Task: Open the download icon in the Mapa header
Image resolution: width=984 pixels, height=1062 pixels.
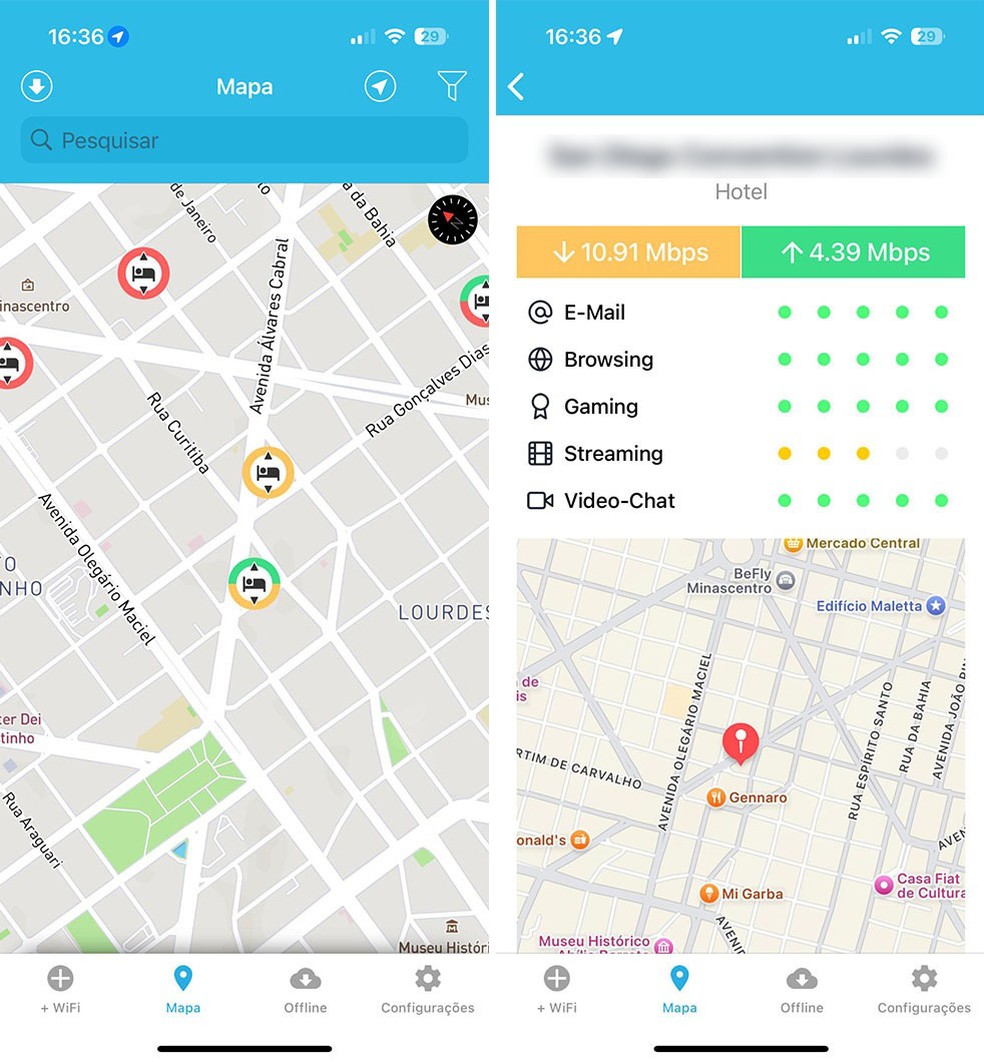Action: 37,87
